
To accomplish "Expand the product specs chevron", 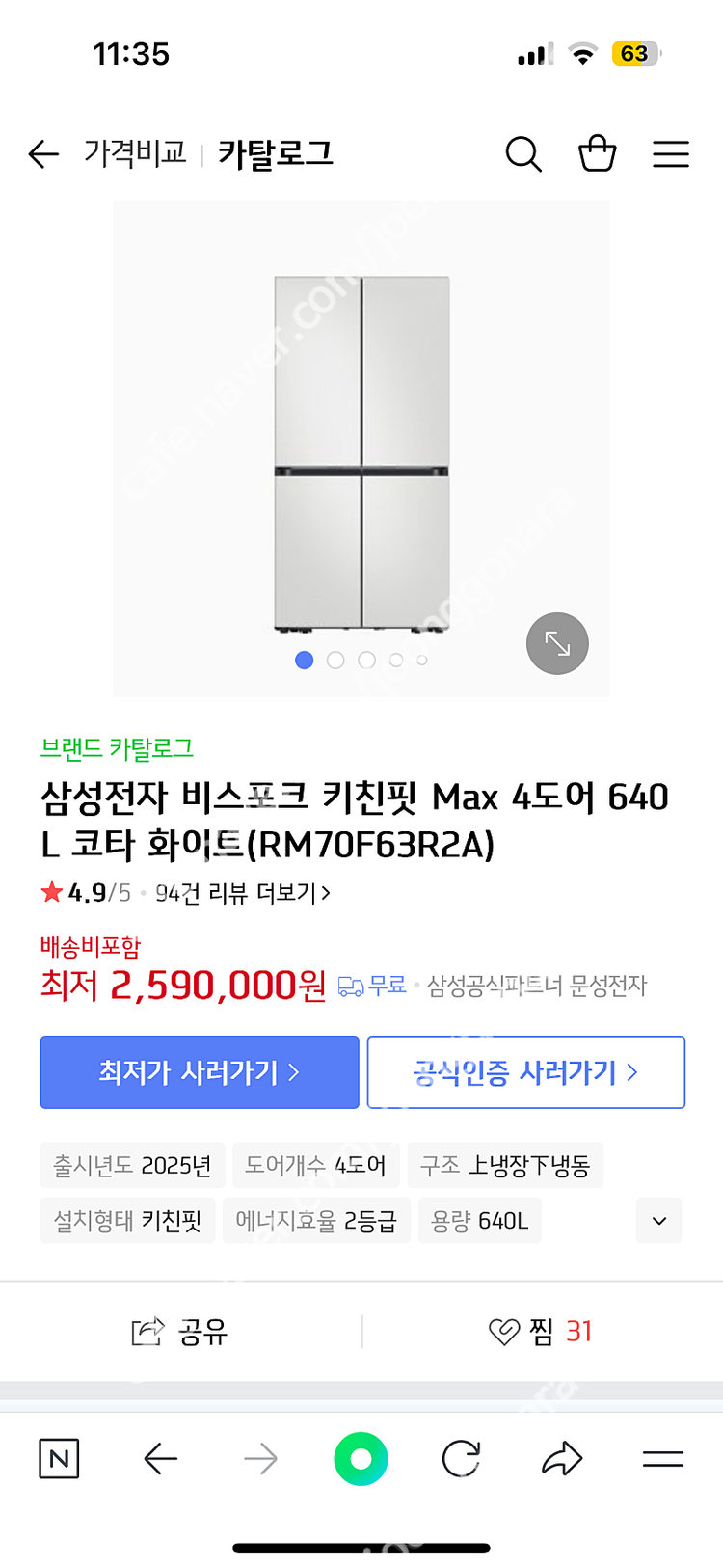I will click(x=659, y=1221).
